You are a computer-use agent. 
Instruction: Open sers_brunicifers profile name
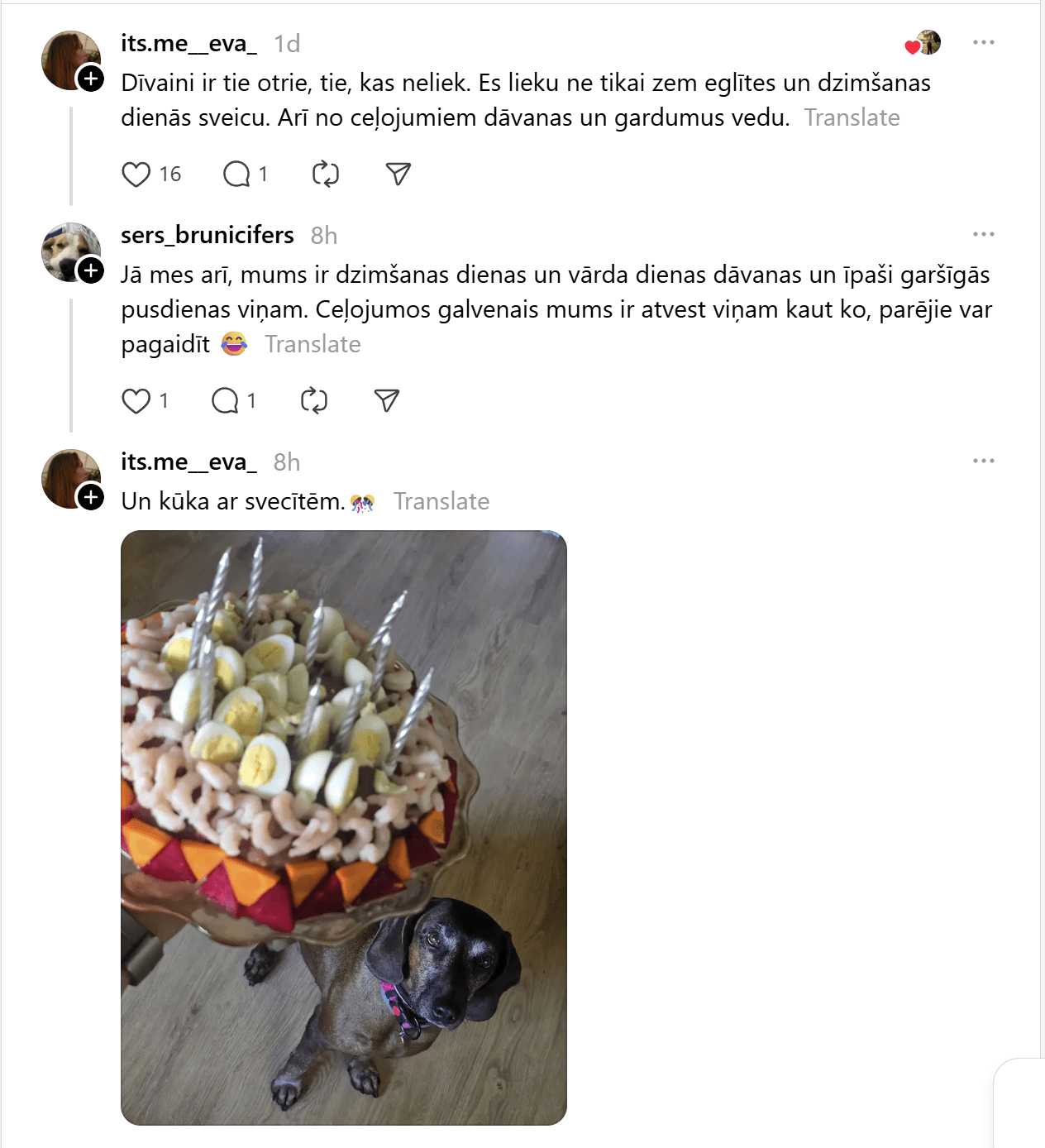207,235
